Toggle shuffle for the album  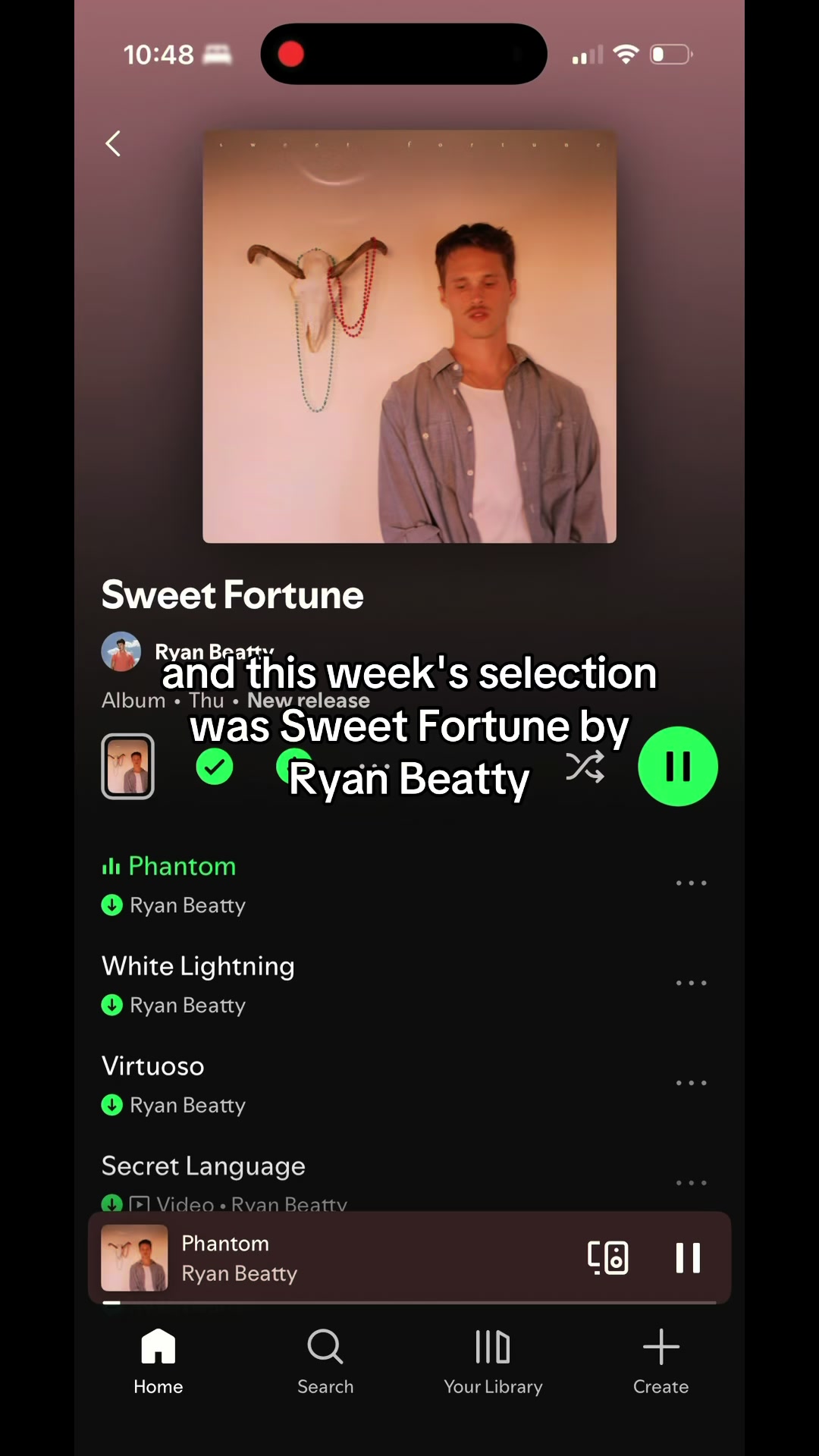[x=585, y=767]
